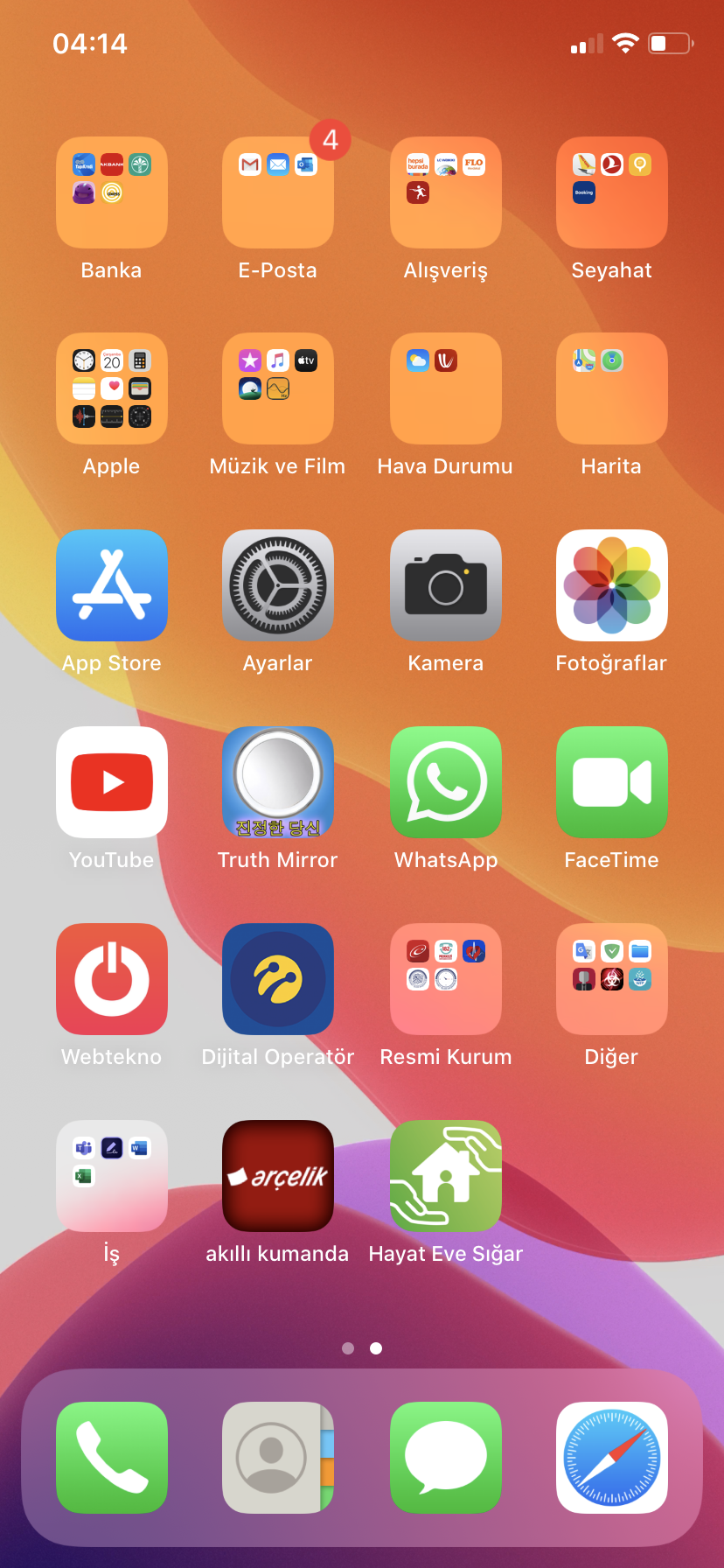Open the Resmi Kurum folder

tap(446, 979)
